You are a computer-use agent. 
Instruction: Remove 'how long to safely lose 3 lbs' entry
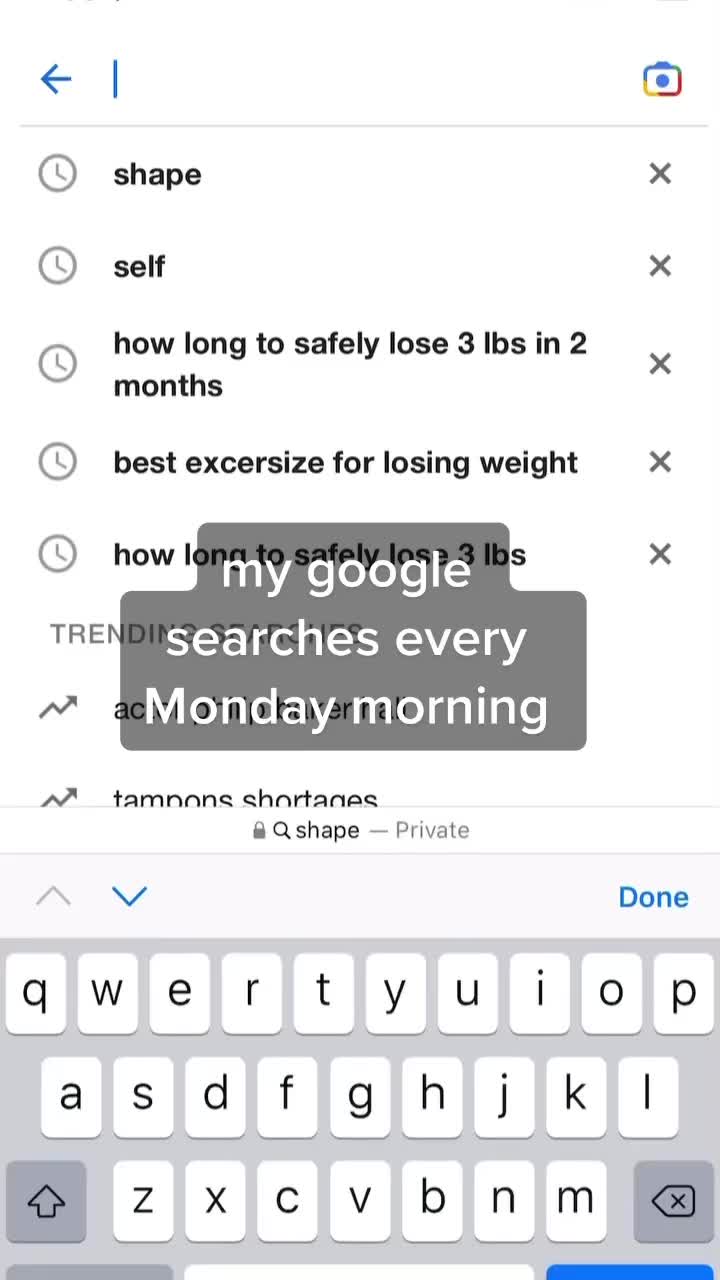tap(660, 554)
